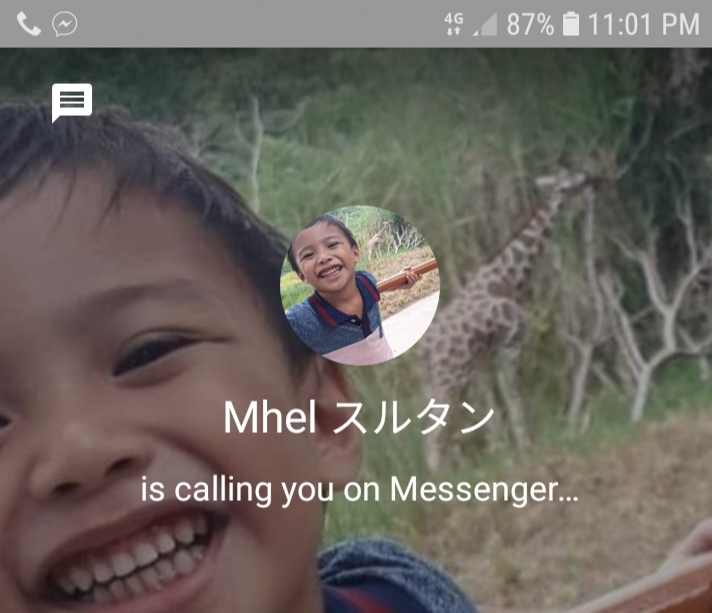Tap the message icon to reply with text

[72, 102]
